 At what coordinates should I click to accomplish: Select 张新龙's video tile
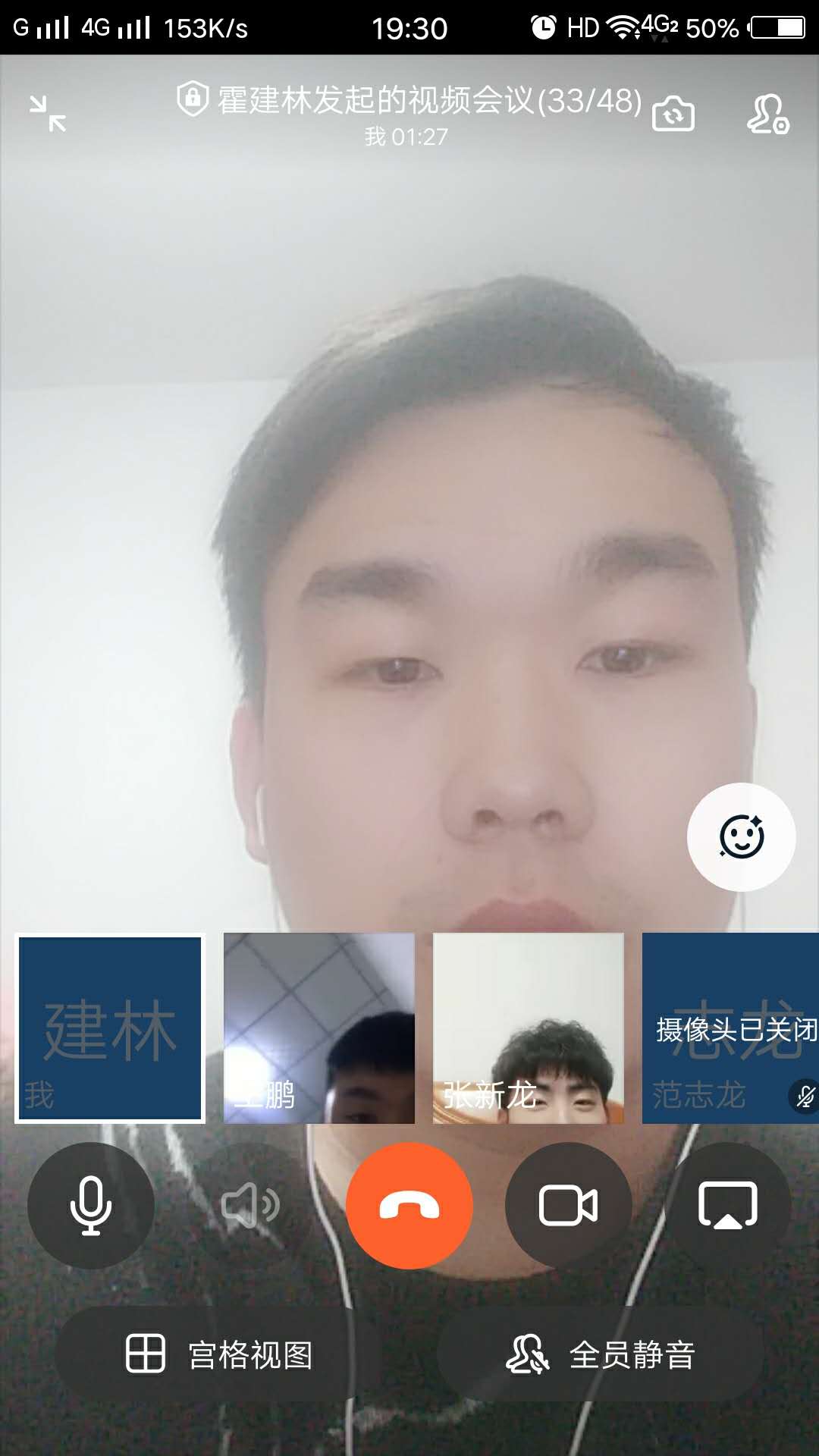click(529, 1028)
